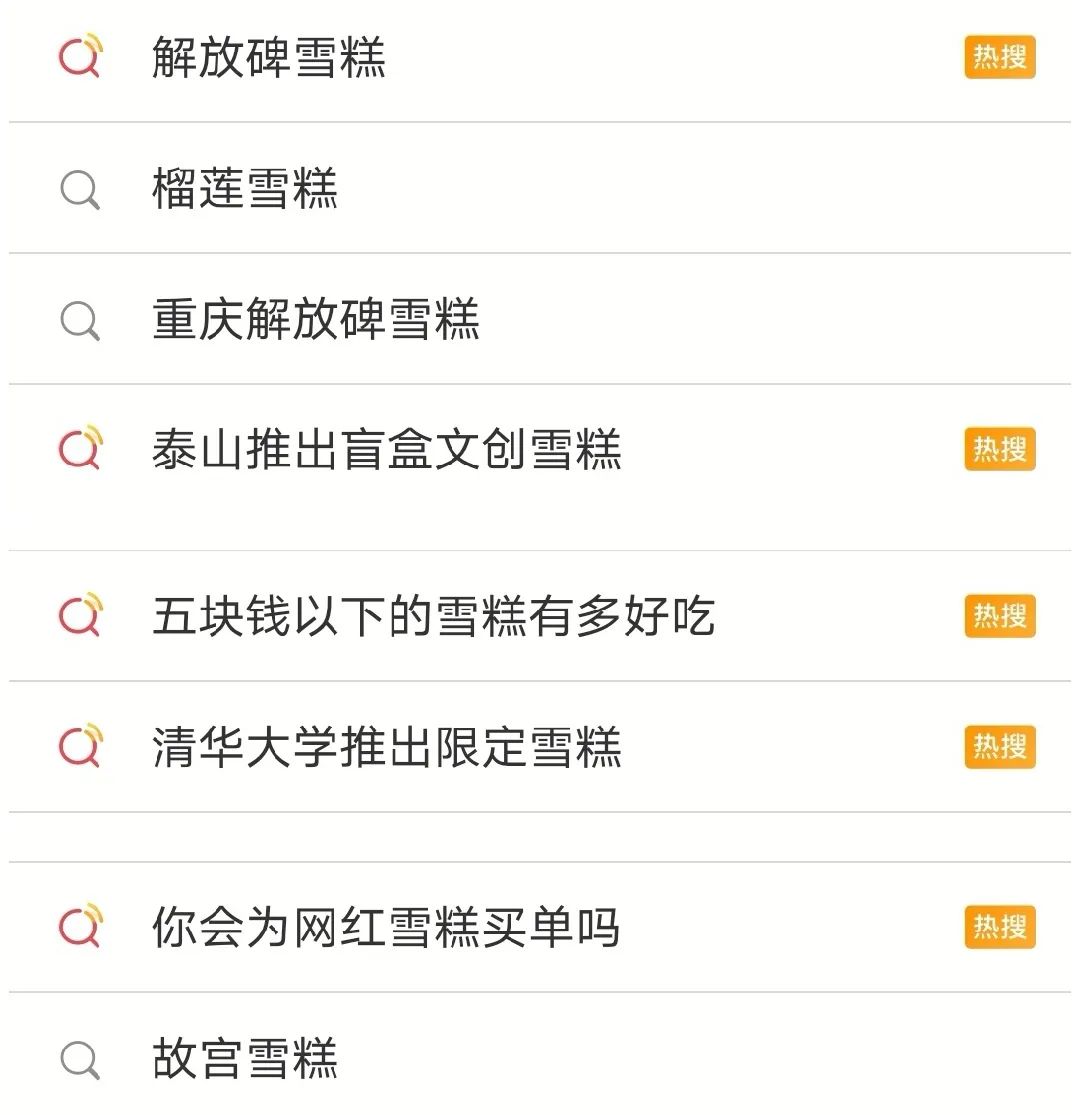Tap the suggestion 重庆解放碑雪糕

pos(316,319)
